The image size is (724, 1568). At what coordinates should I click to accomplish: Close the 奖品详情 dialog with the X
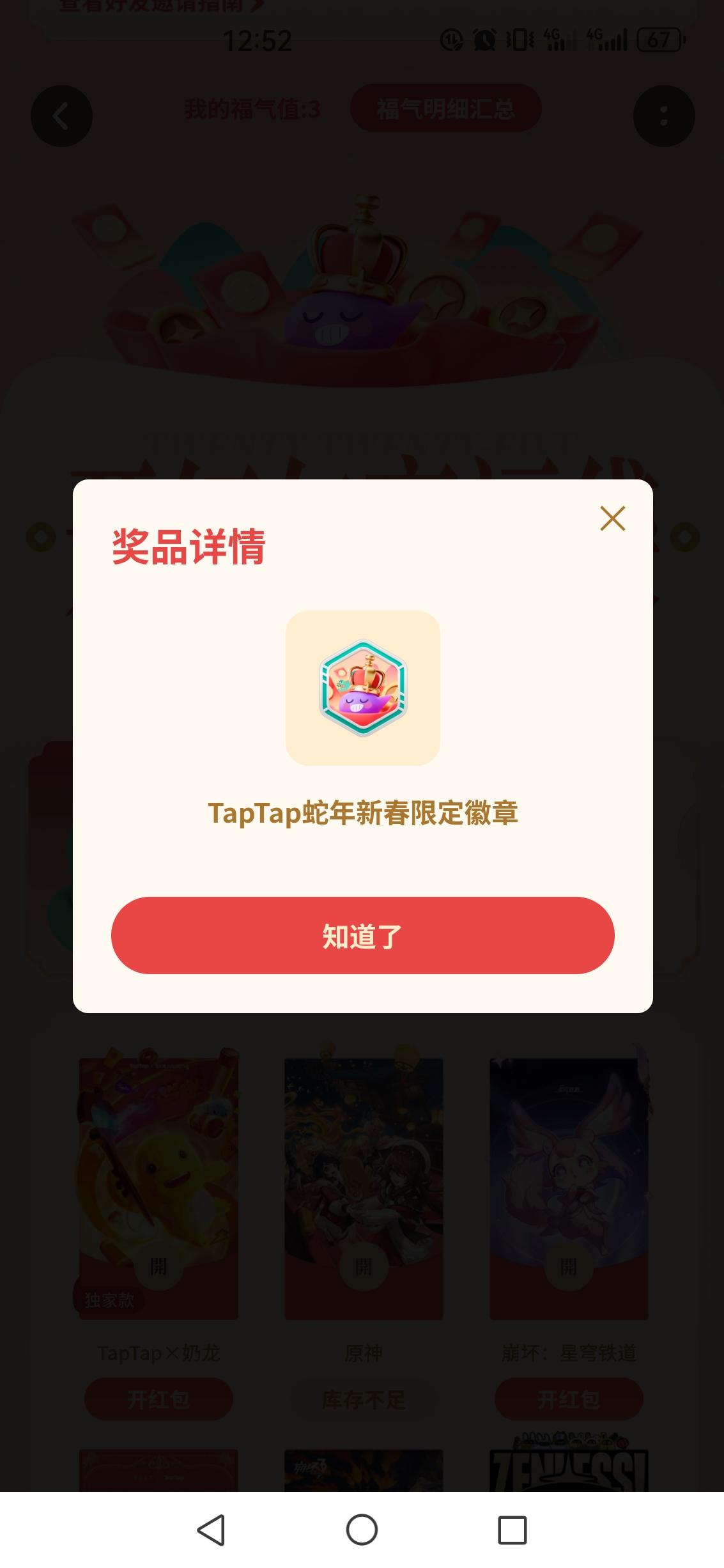[x=612, y=518]
